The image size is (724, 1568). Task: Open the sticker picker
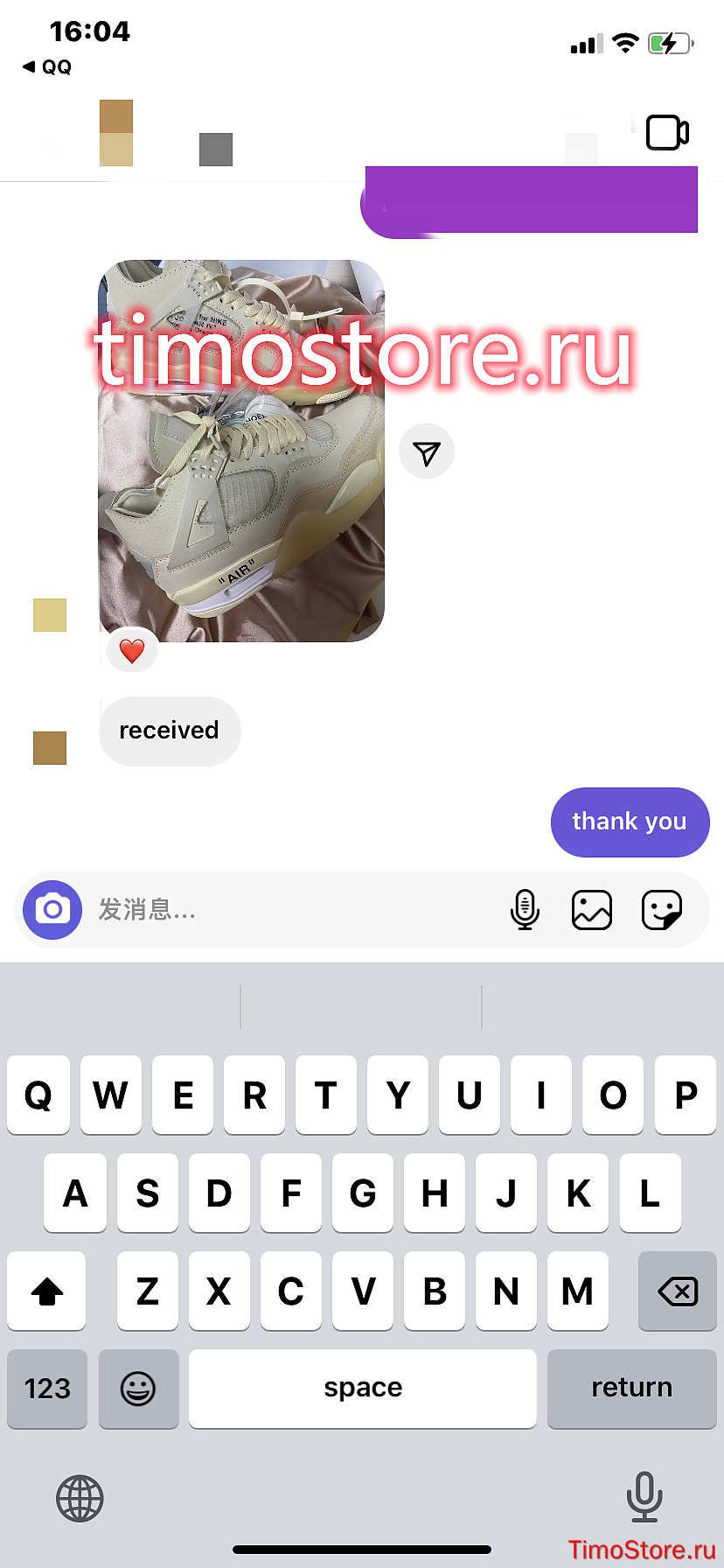point(661,910)
